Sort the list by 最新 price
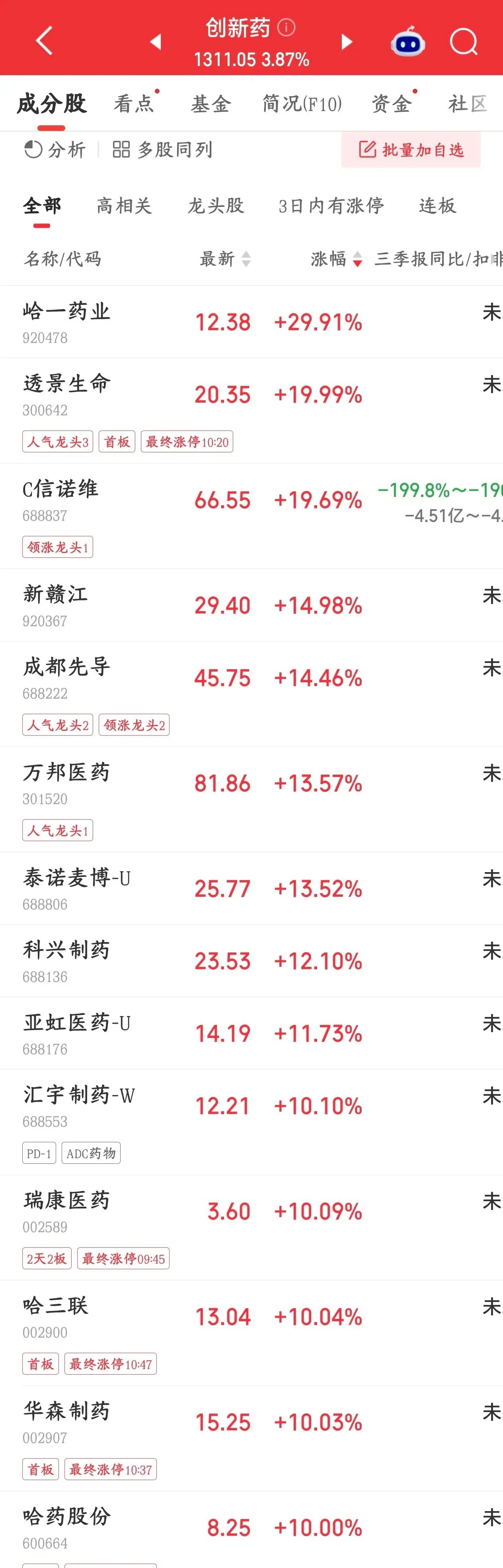503x1568 pixels. (x=225, y=259)
